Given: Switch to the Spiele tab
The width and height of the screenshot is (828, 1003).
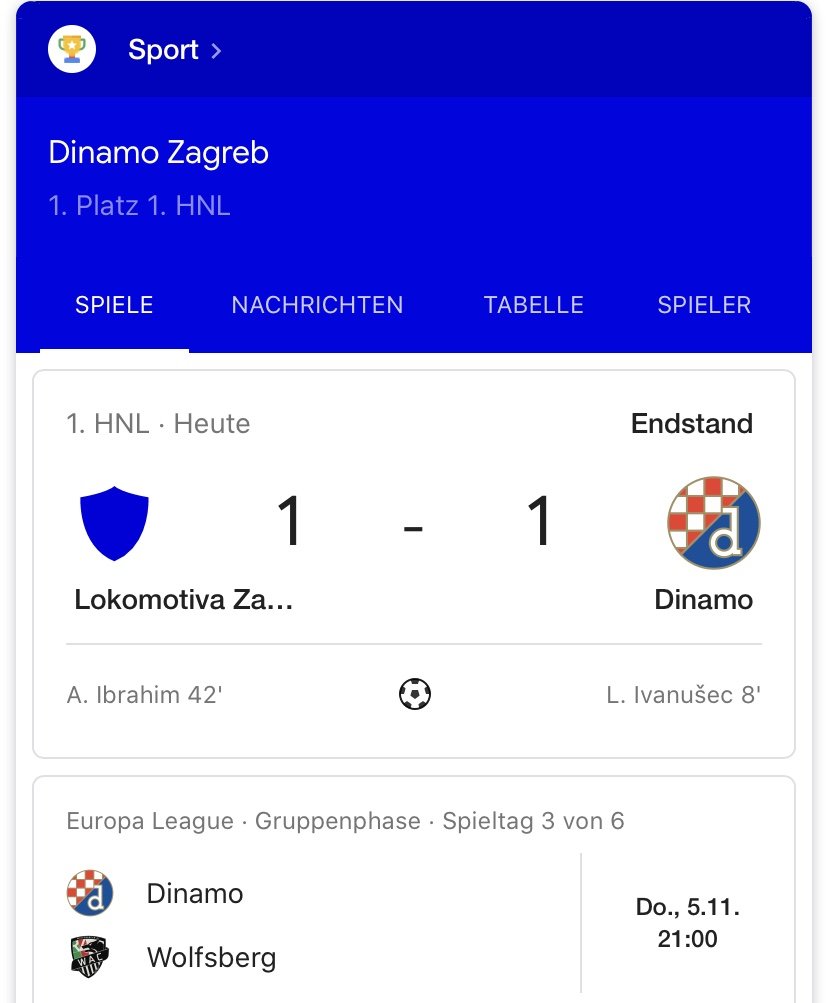Looking at the screenshot, I should point(114,305).
